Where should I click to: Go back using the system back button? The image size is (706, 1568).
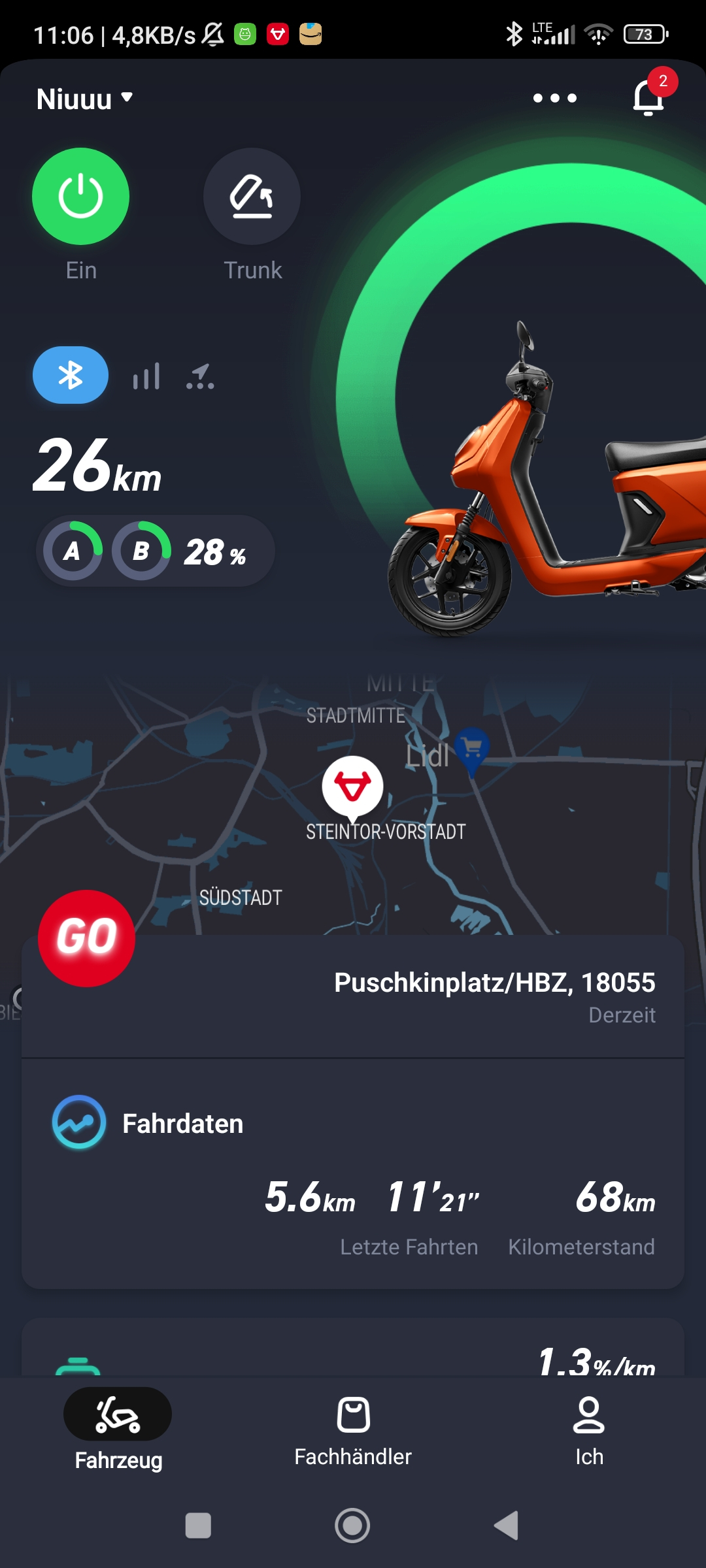(507, 1526)
